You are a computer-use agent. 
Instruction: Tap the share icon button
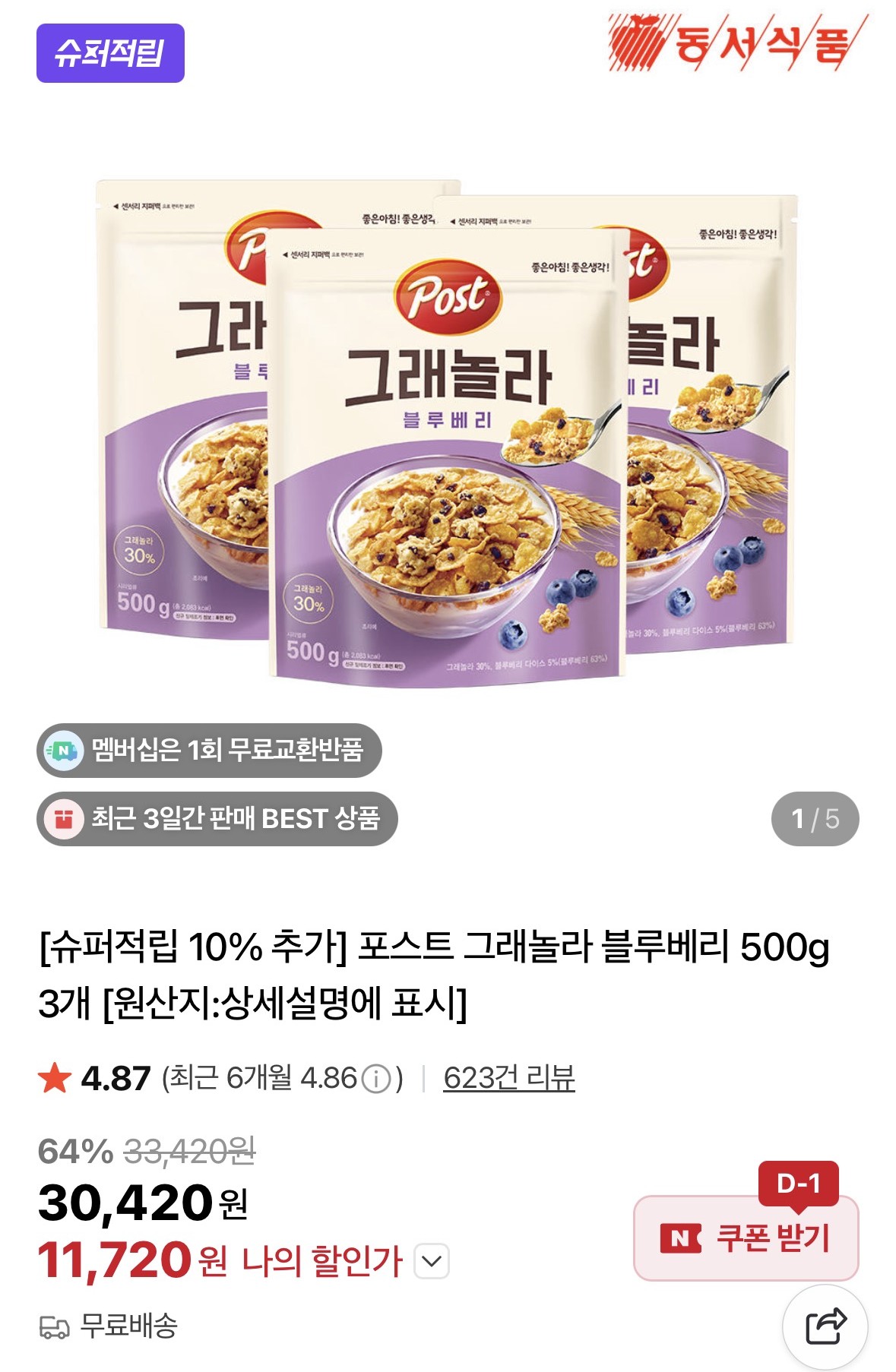pos(825,1326)
